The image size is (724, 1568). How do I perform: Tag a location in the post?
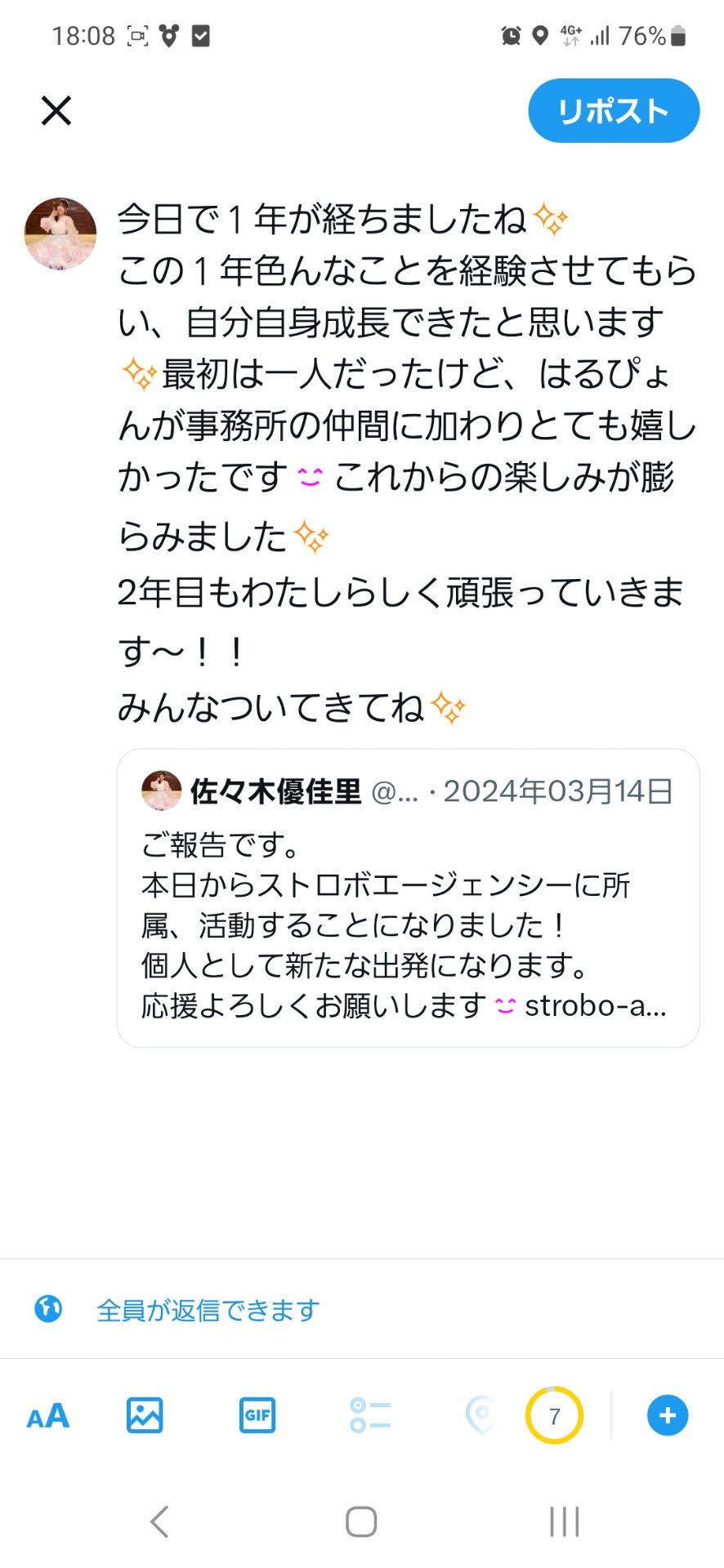point(480,1415)
